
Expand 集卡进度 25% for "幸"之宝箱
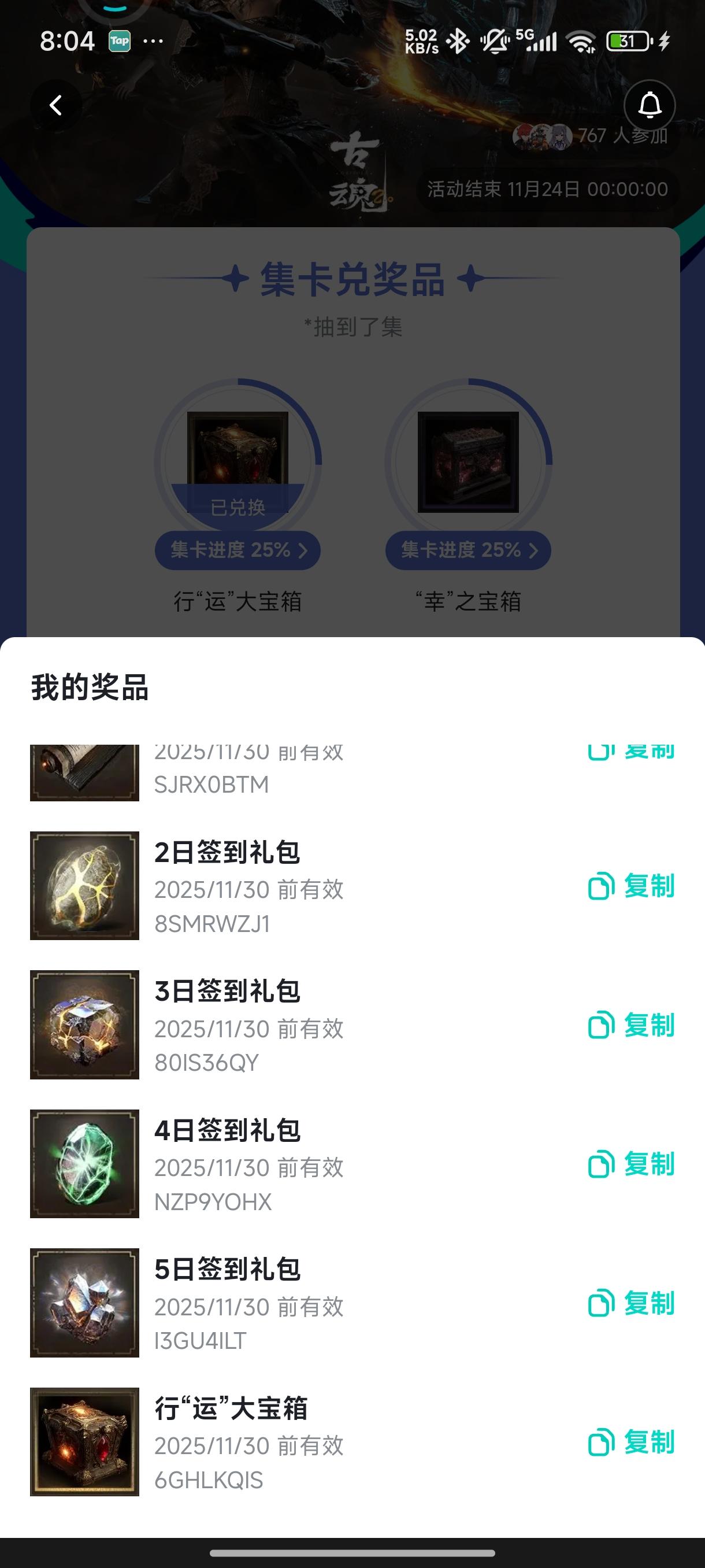point(469,550)
